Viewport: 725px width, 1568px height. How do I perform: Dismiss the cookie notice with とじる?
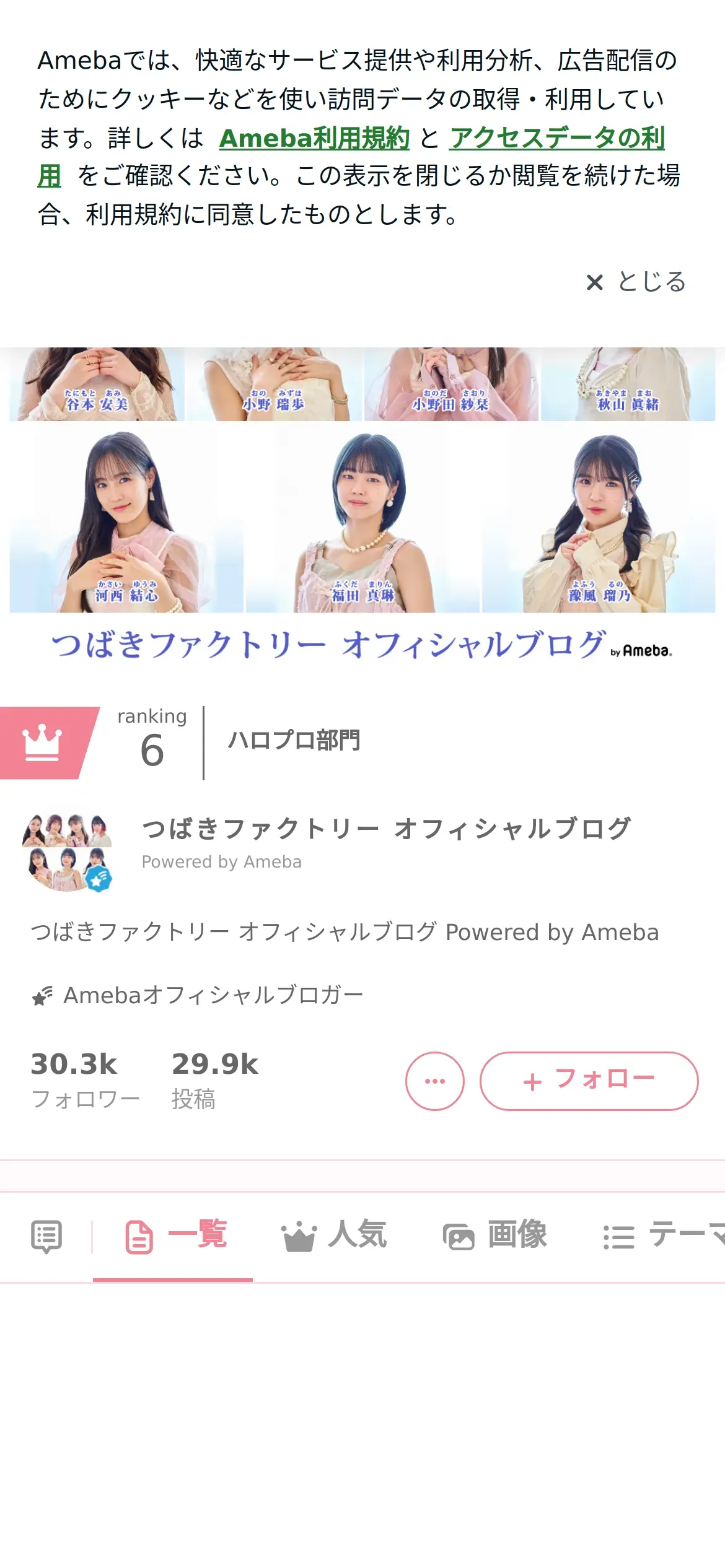pos(636,282)
